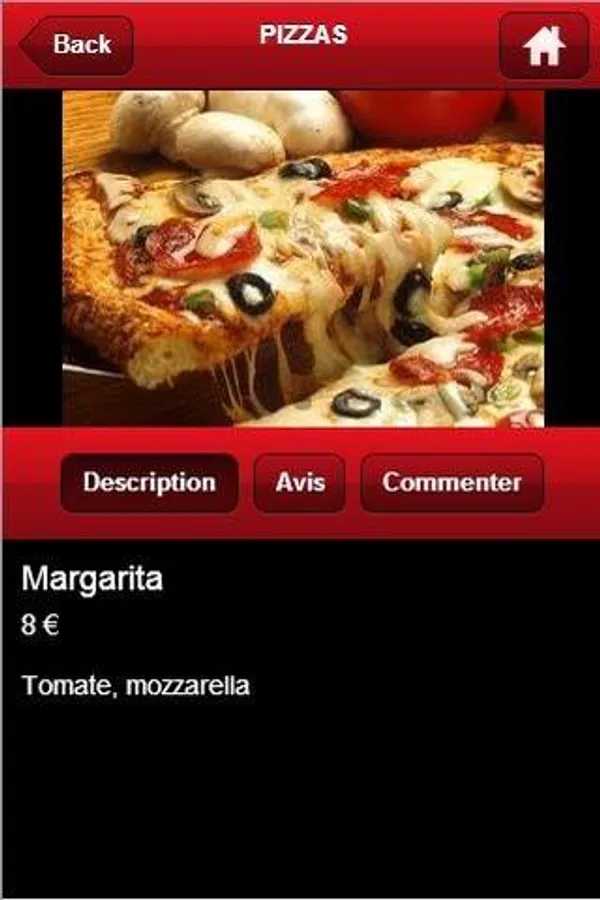Select the Description tab
Screen dimensions: 600x900
149,483
